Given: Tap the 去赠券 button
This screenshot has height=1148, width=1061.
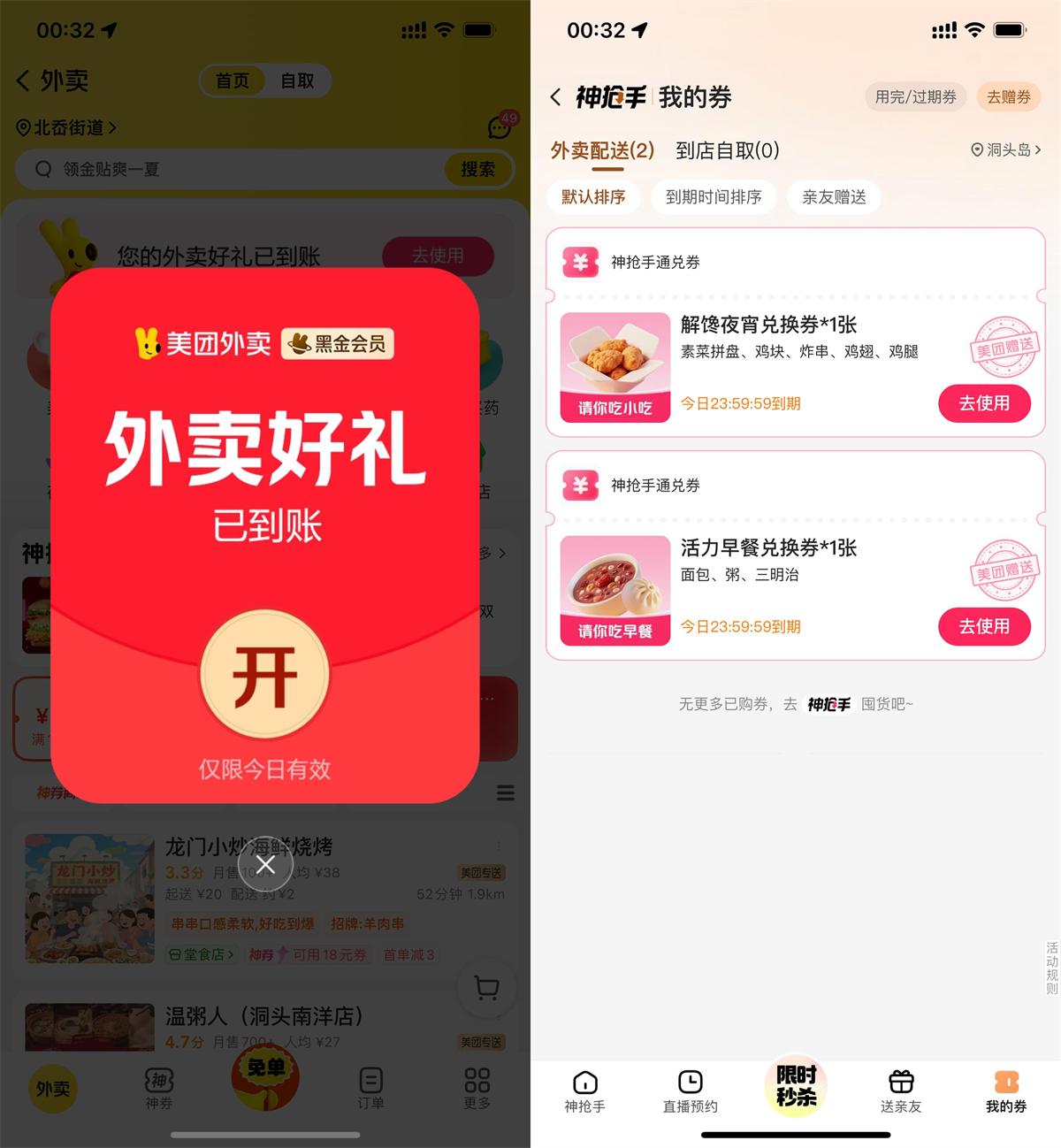Looking at the screenshot, I should coord(1008,97).
